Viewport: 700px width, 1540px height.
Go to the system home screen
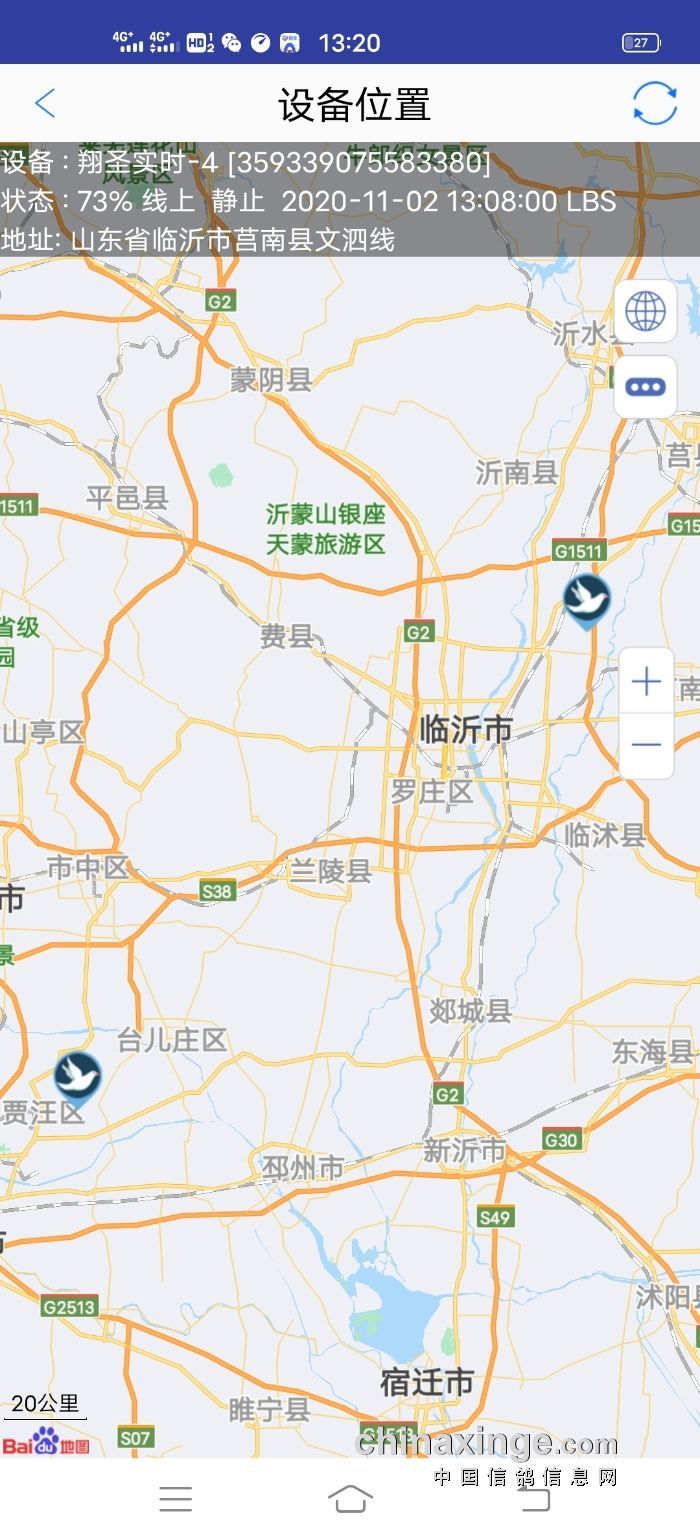tap(350, 1498)
